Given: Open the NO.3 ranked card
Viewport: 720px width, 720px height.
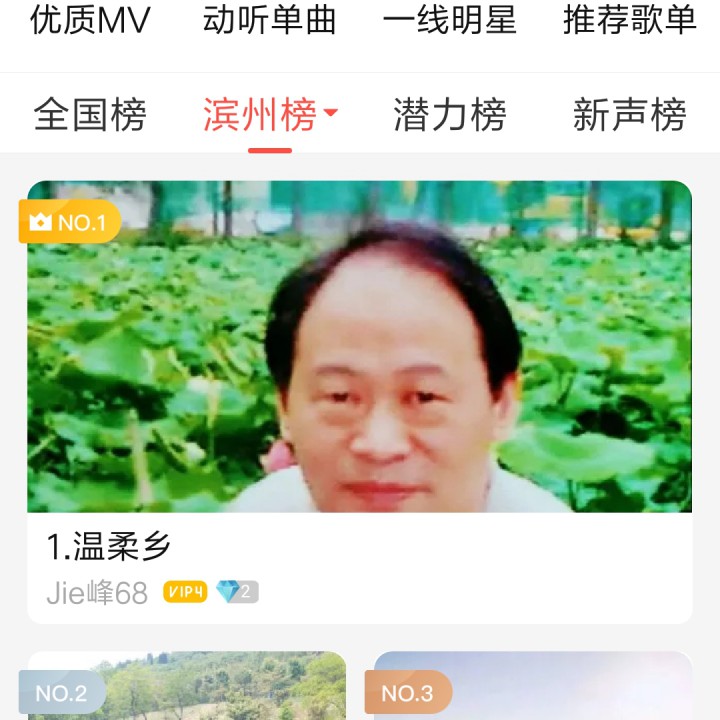Looking at the screenshot, I should (533, 688).
